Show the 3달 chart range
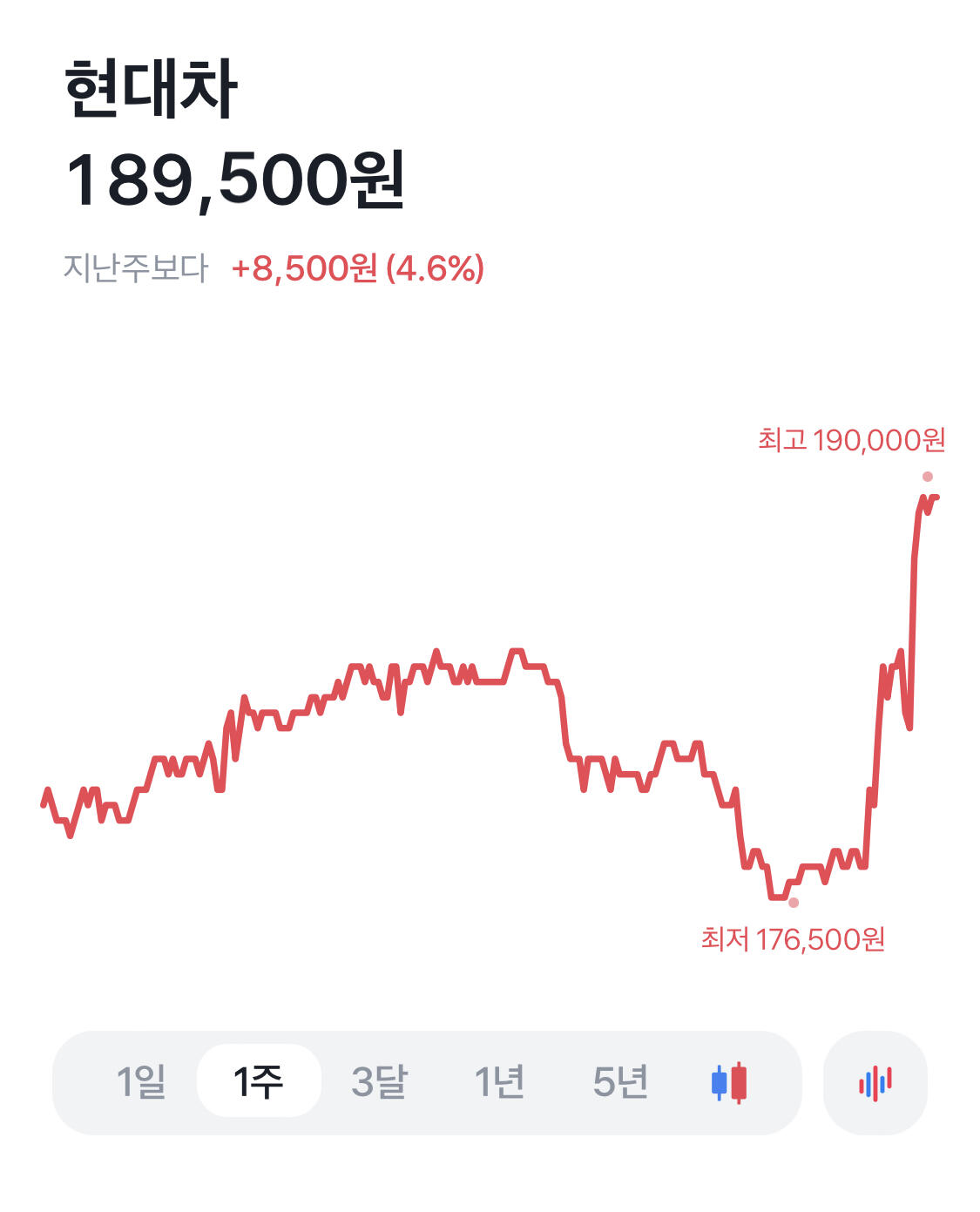980x1212 pixels. 379,1082
